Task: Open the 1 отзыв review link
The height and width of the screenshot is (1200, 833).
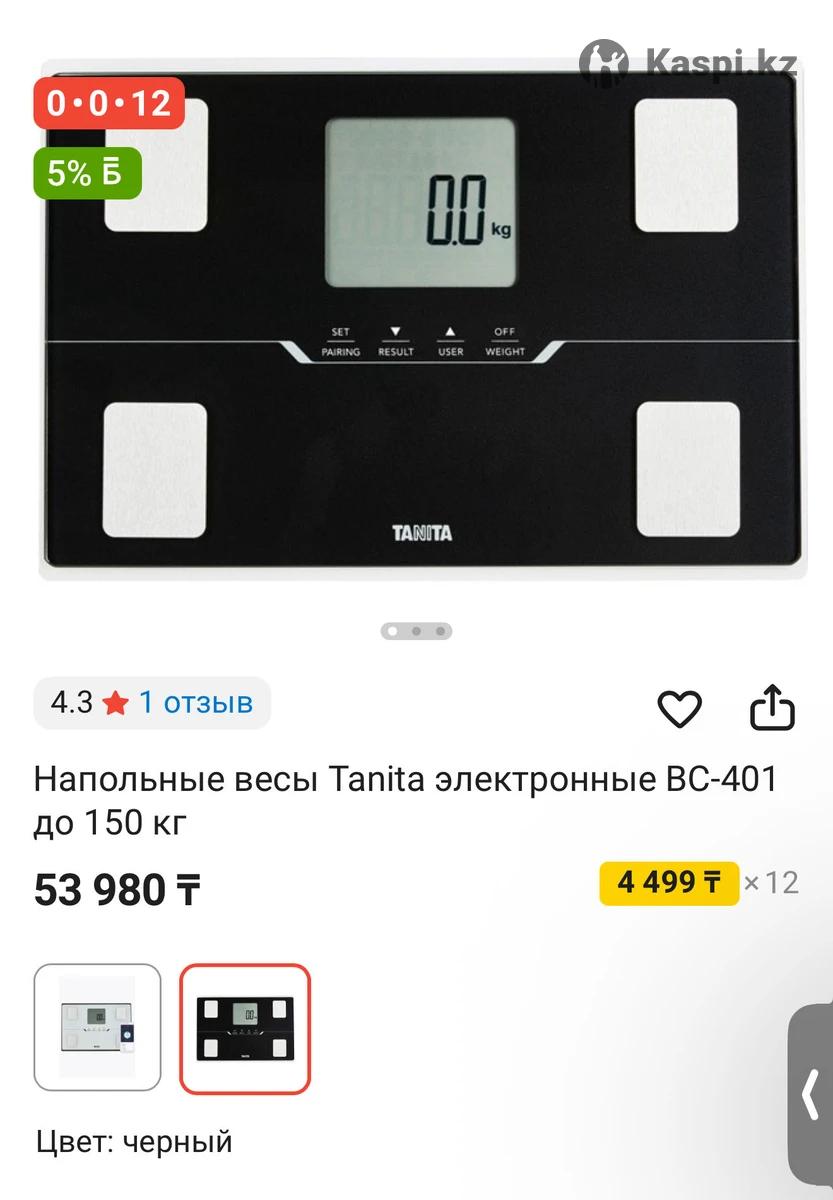Action: (195, 702)
